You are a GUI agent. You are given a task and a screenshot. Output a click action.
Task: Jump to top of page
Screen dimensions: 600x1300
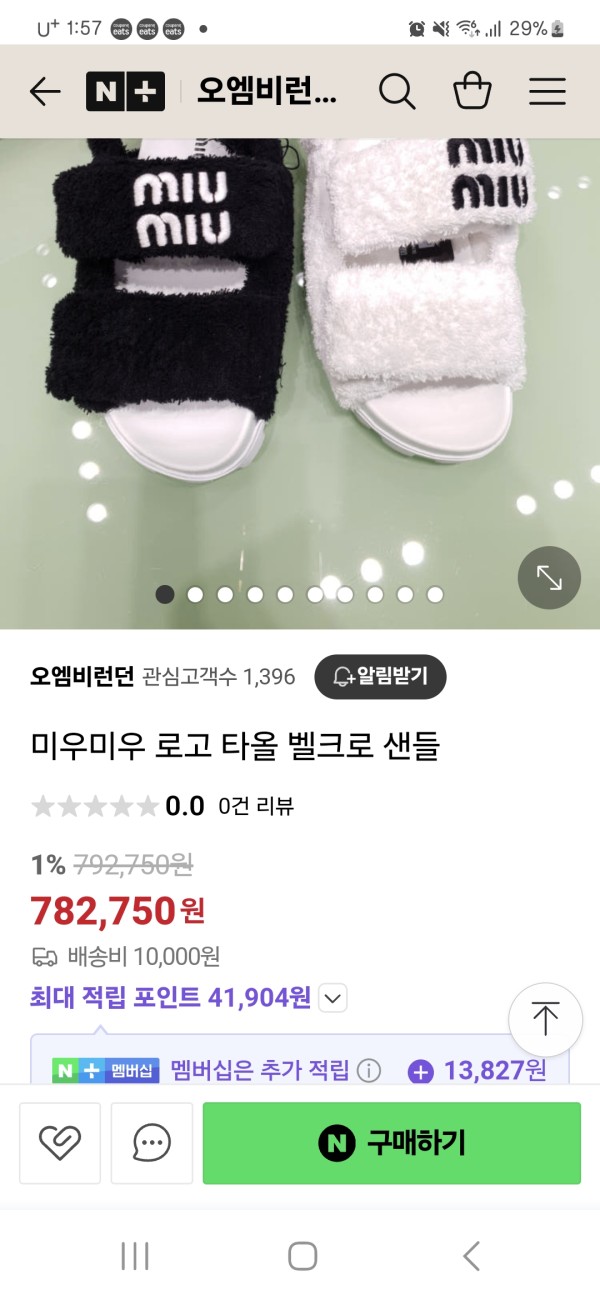coord(546,1020)
